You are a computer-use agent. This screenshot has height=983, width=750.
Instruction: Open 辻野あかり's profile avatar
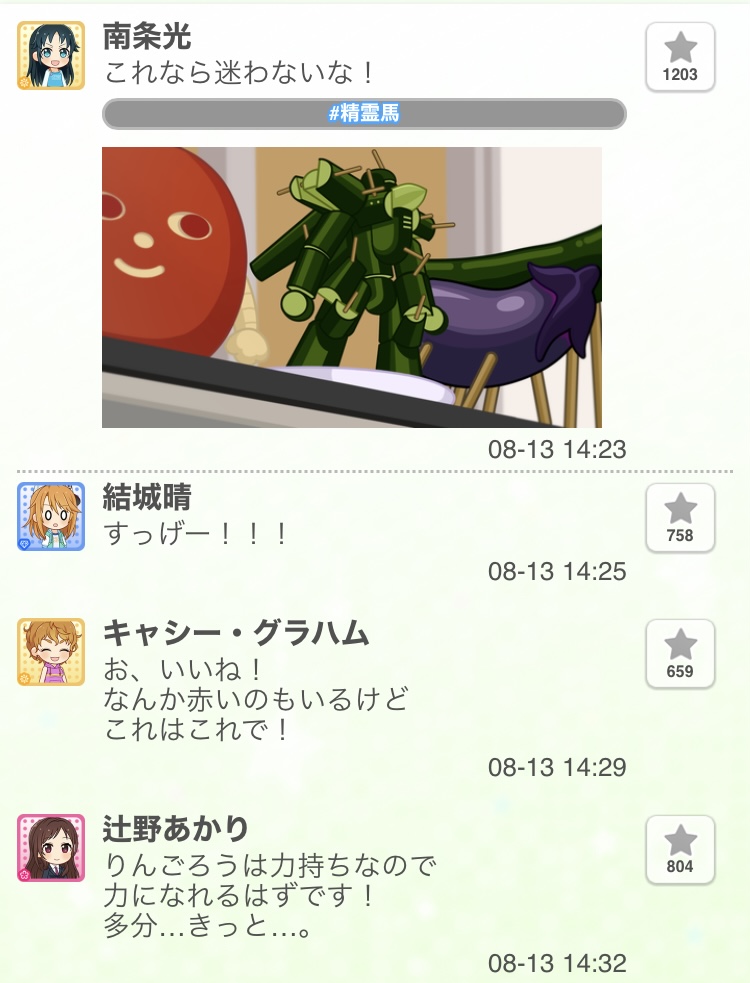[x=50, y=848]
